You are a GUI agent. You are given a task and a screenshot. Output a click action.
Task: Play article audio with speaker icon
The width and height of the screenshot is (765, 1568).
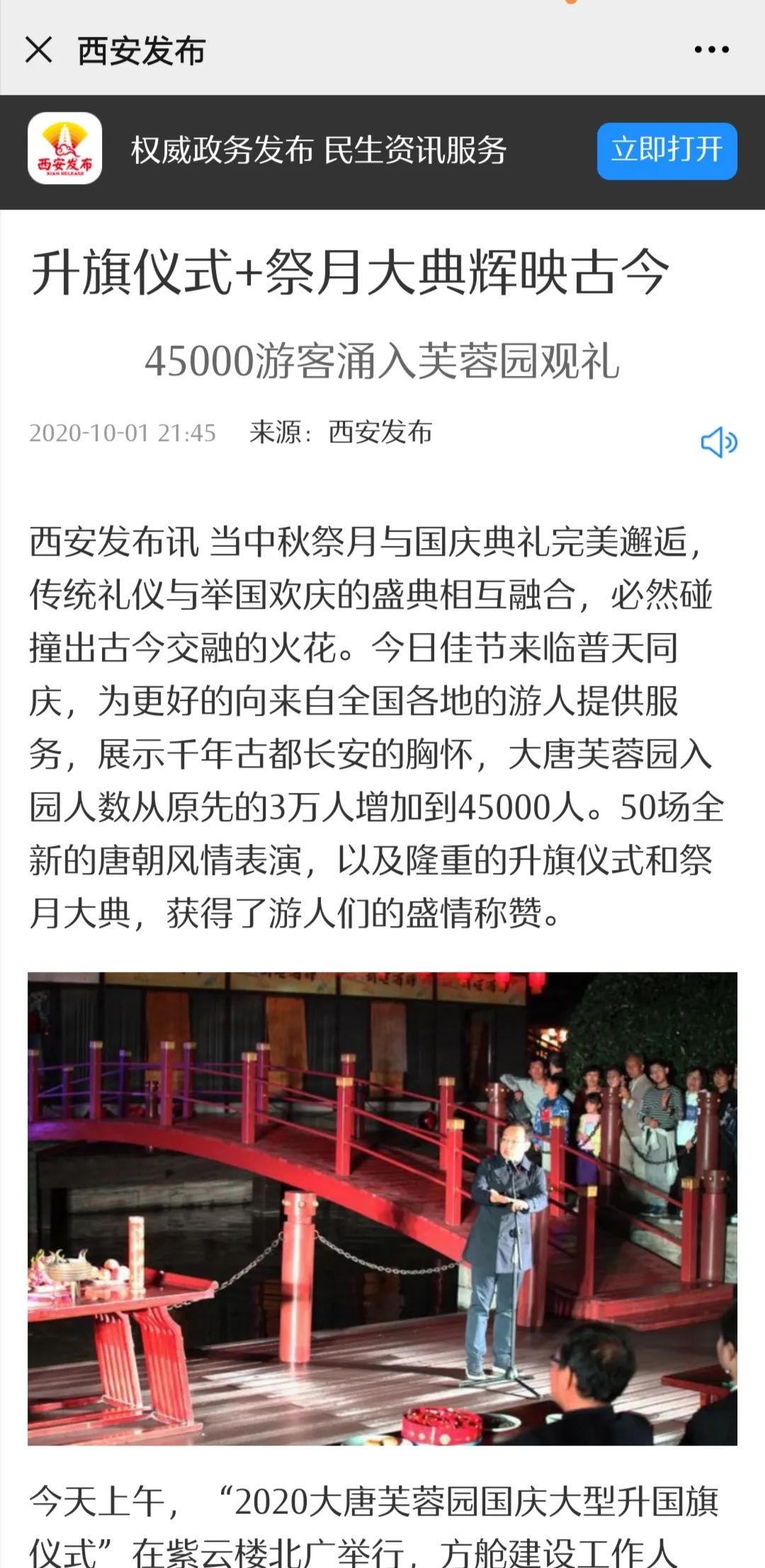[718, 442]
